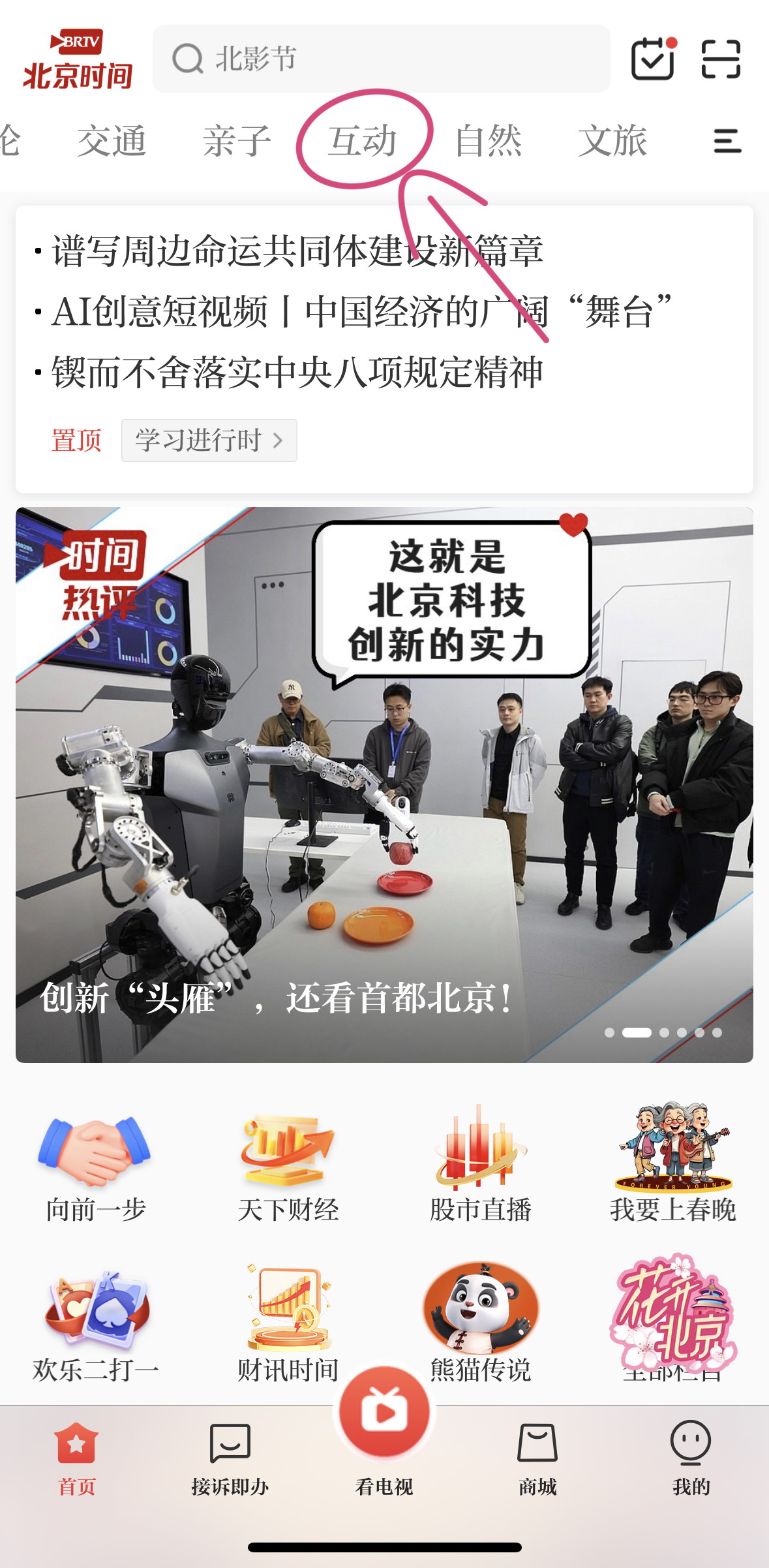
Task: Open headline 锲而不舍落实中央八项规定精神
Action: pyautogui.click(x=297, y=373)
